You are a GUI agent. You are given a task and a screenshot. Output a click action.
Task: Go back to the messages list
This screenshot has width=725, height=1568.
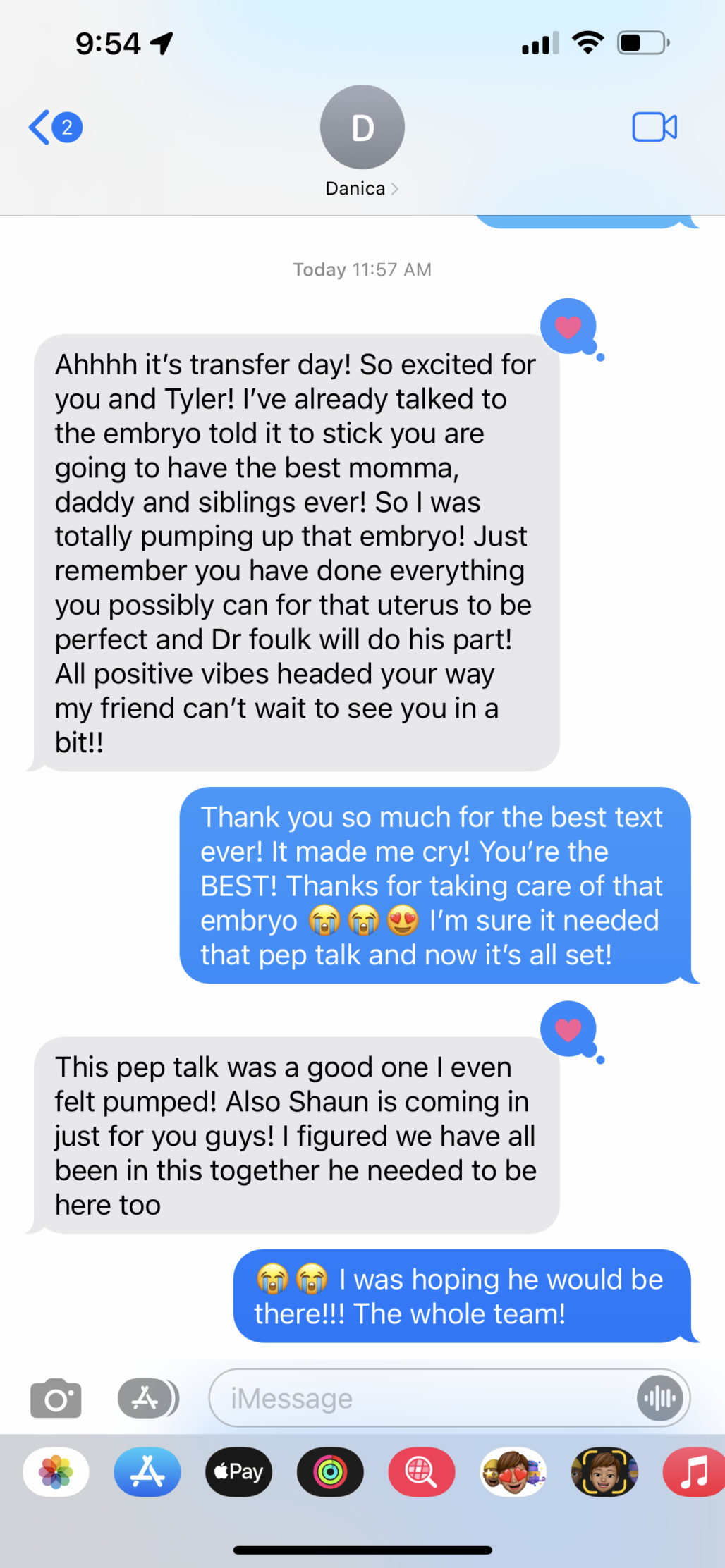tap(55, 128)
